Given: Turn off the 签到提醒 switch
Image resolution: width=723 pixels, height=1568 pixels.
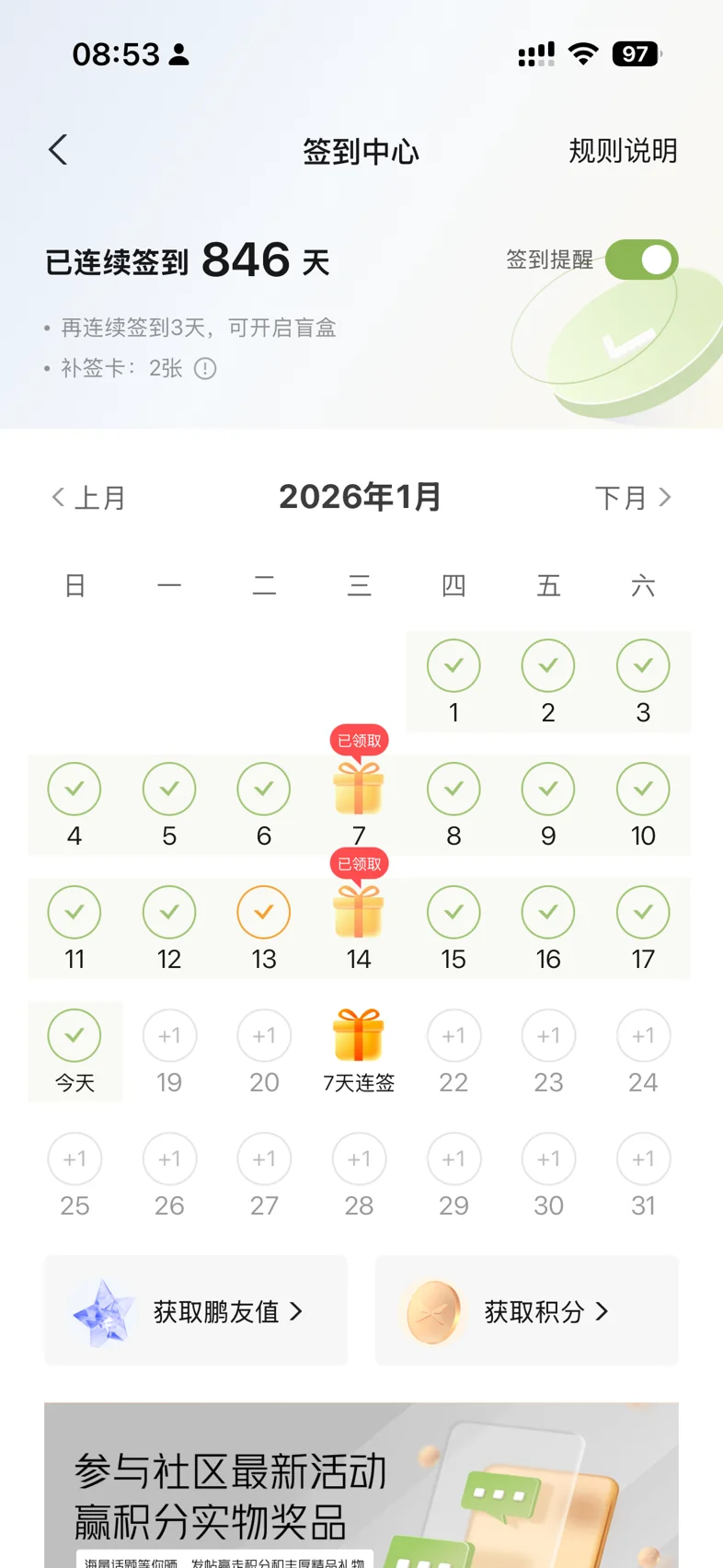Looking at the screenshot, I should [642, 259].
